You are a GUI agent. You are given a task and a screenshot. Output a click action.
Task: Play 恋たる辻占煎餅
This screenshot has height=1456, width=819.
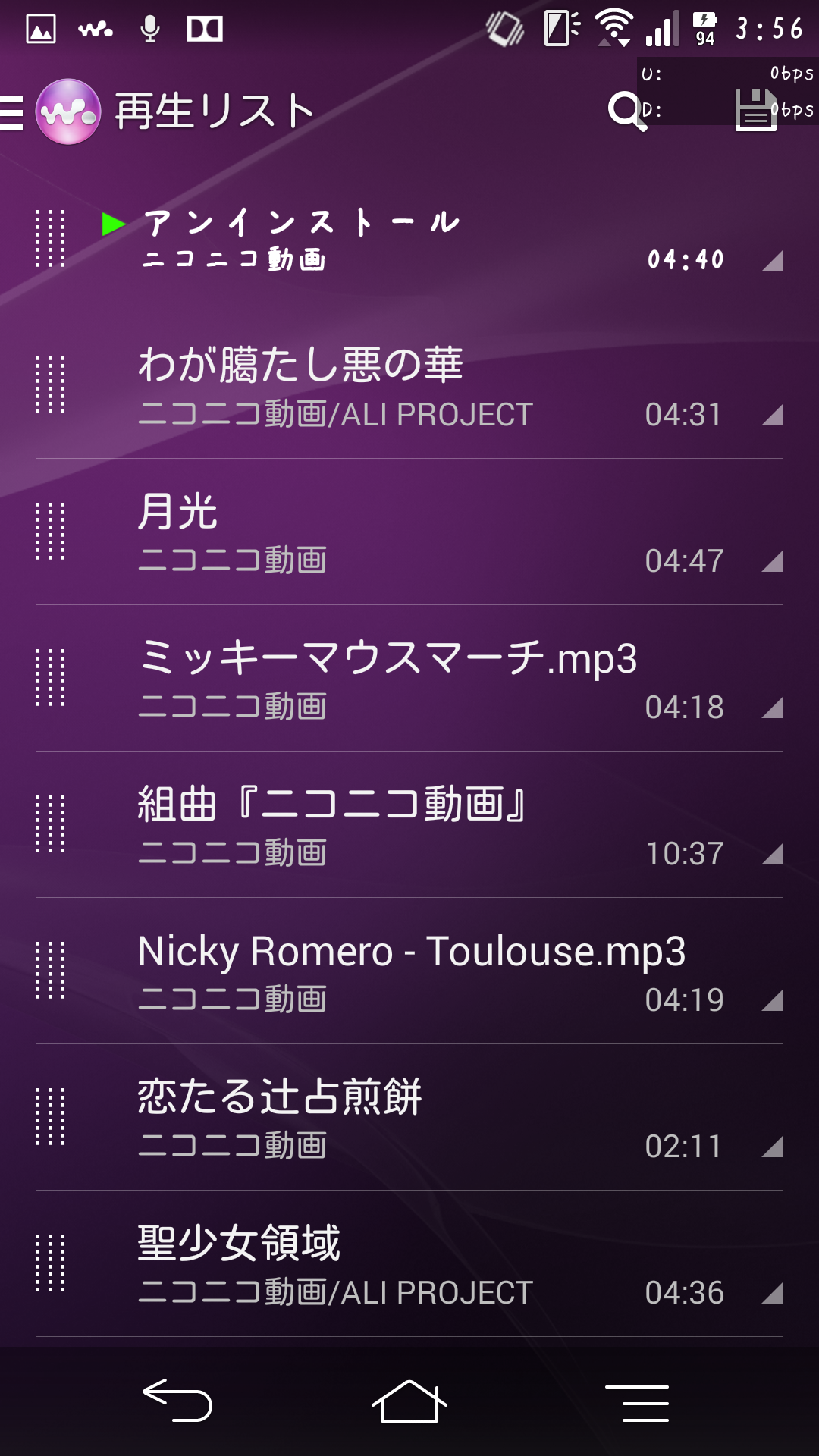(x=409, y=1118)
